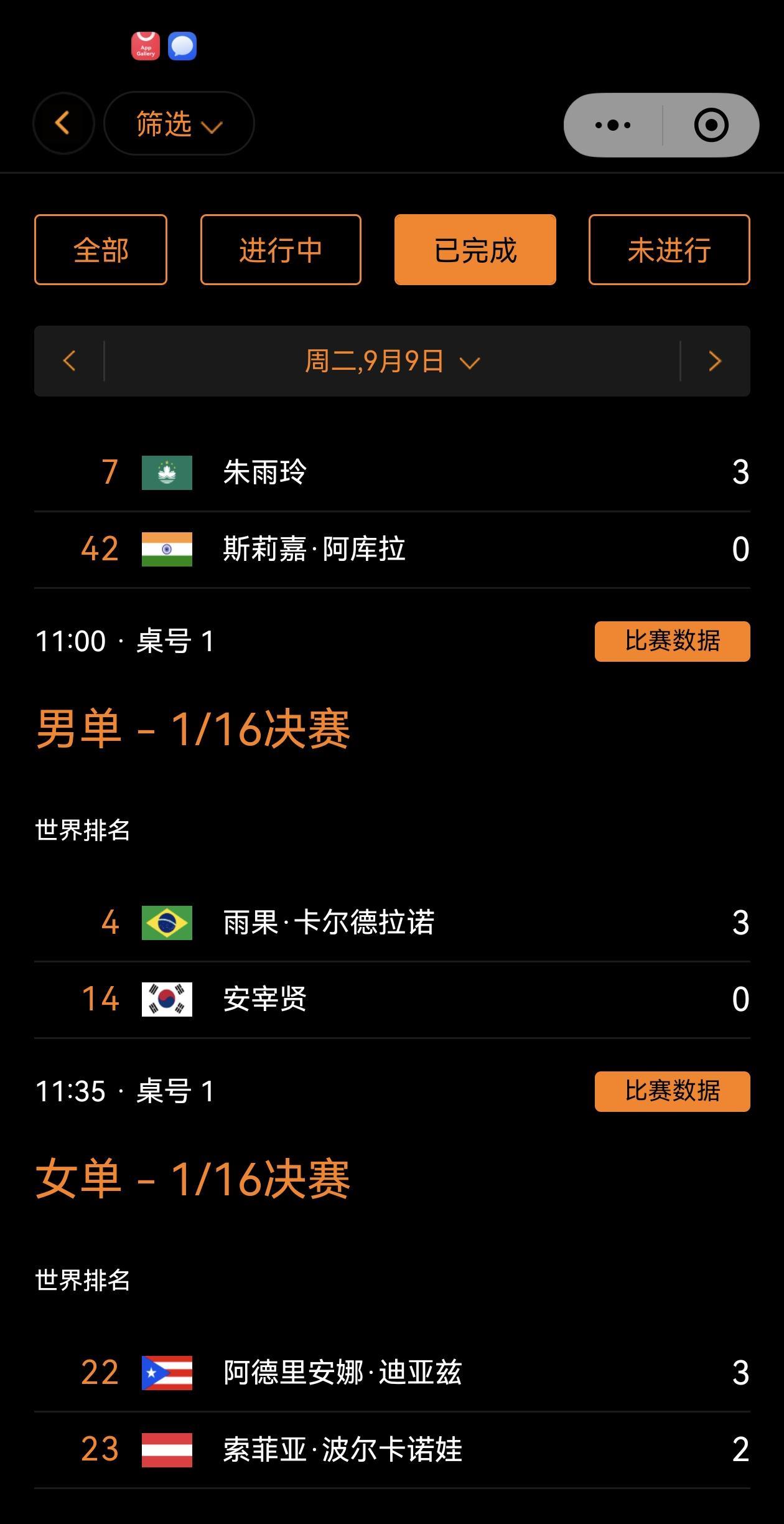Switch to the 全部 tab
Screen dimensions: 784x1524
[101, 250]
